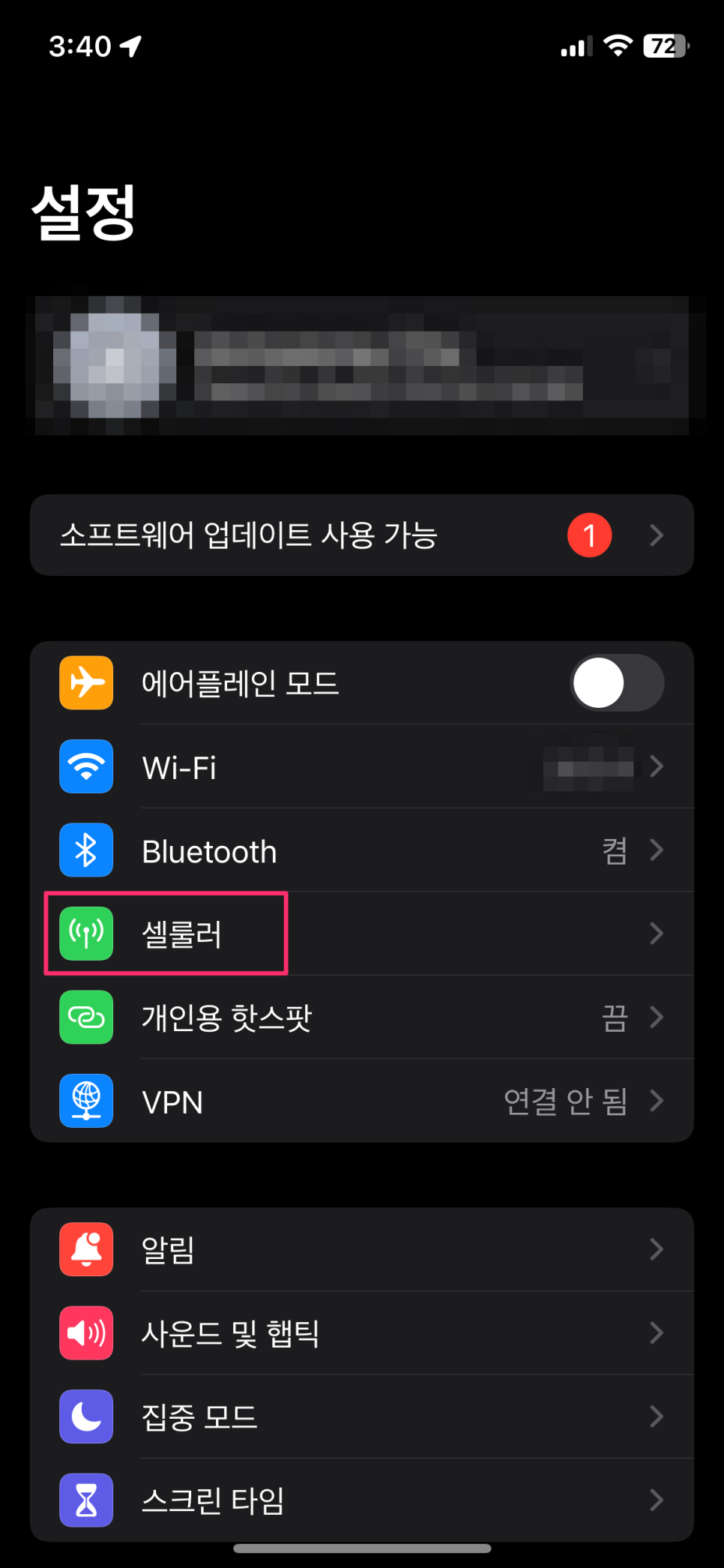The image size is (724, 1568).
Task: Open VPN settings
Action: [x=362, y=1101]
